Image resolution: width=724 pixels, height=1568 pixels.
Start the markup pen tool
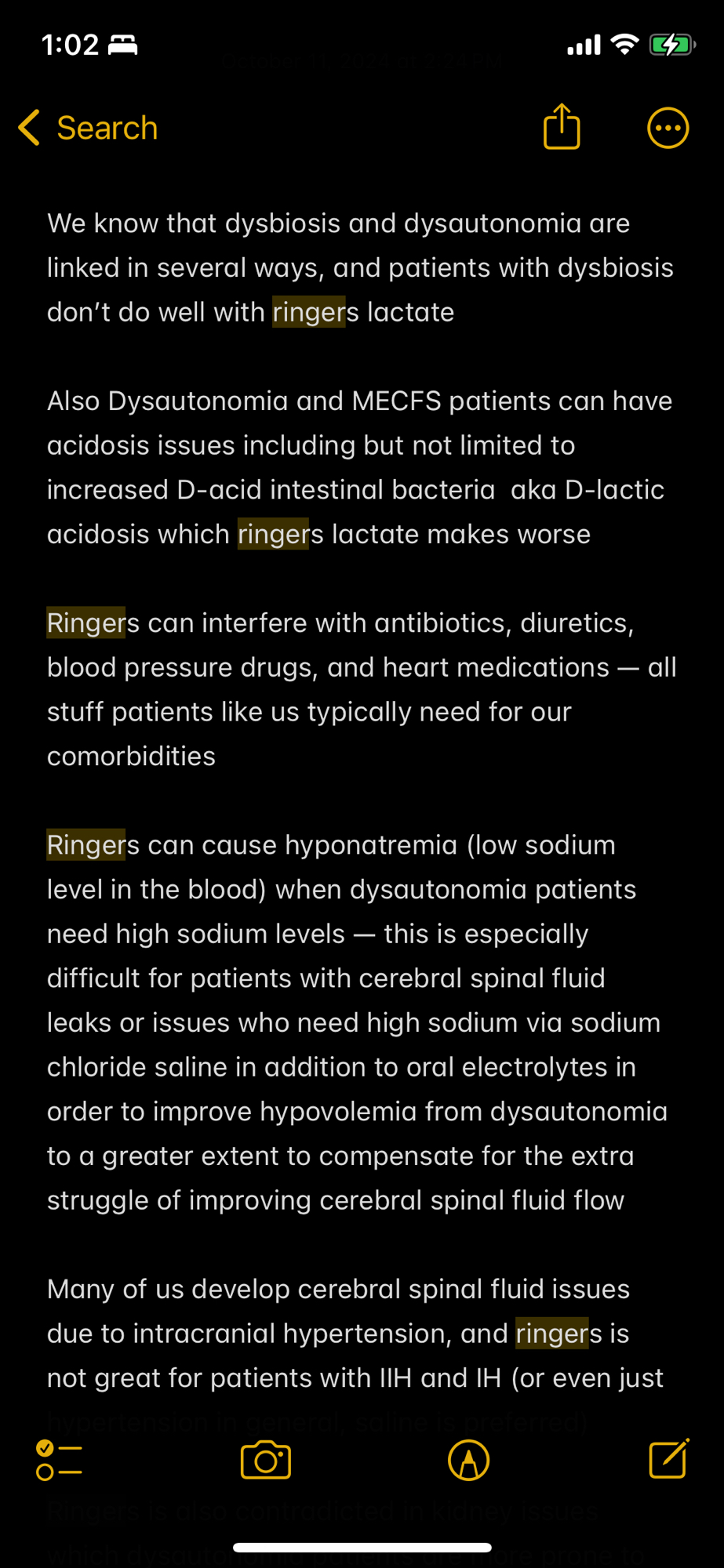[x=468, y=1460]
